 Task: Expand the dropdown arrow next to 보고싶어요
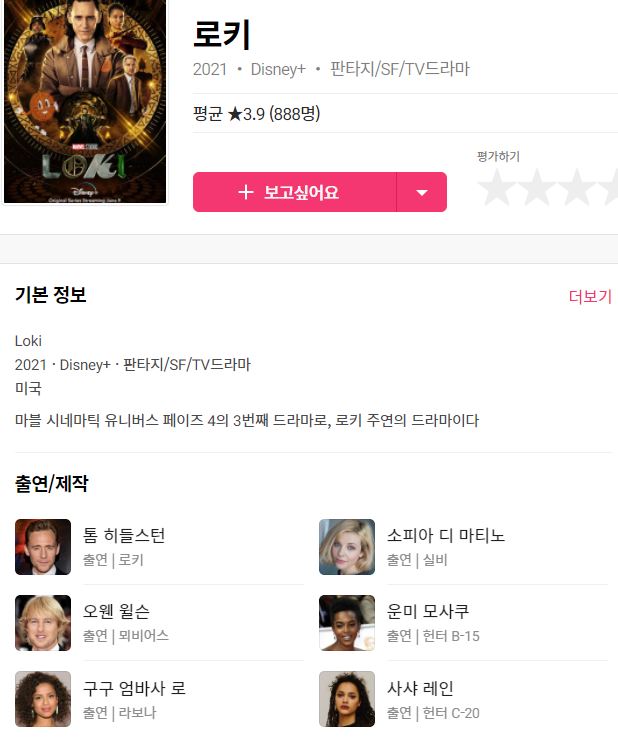[x=422, y=192]
